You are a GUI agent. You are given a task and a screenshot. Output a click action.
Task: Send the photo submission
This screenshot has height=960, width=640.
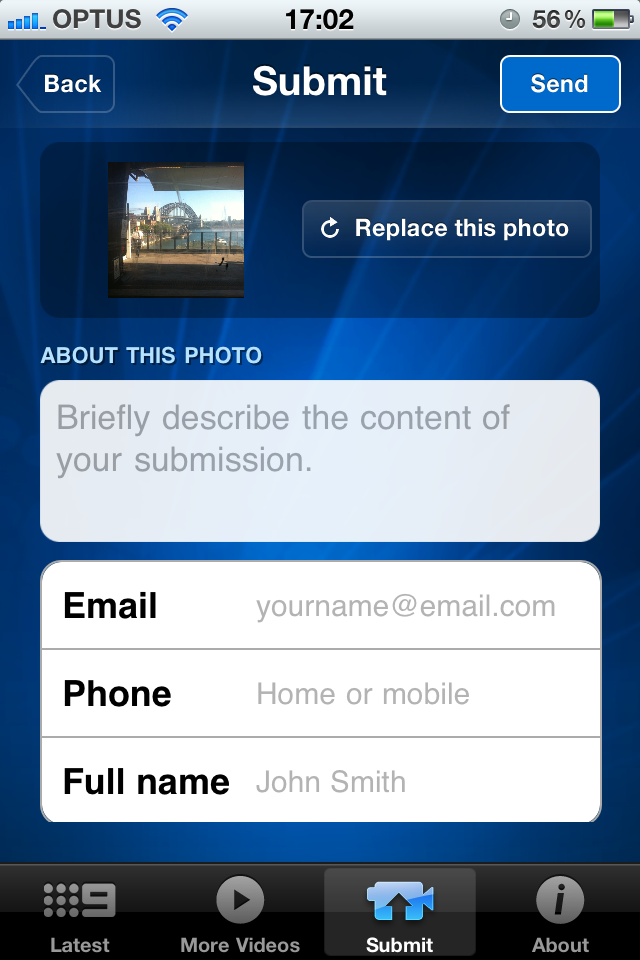(x=559, y=84)
